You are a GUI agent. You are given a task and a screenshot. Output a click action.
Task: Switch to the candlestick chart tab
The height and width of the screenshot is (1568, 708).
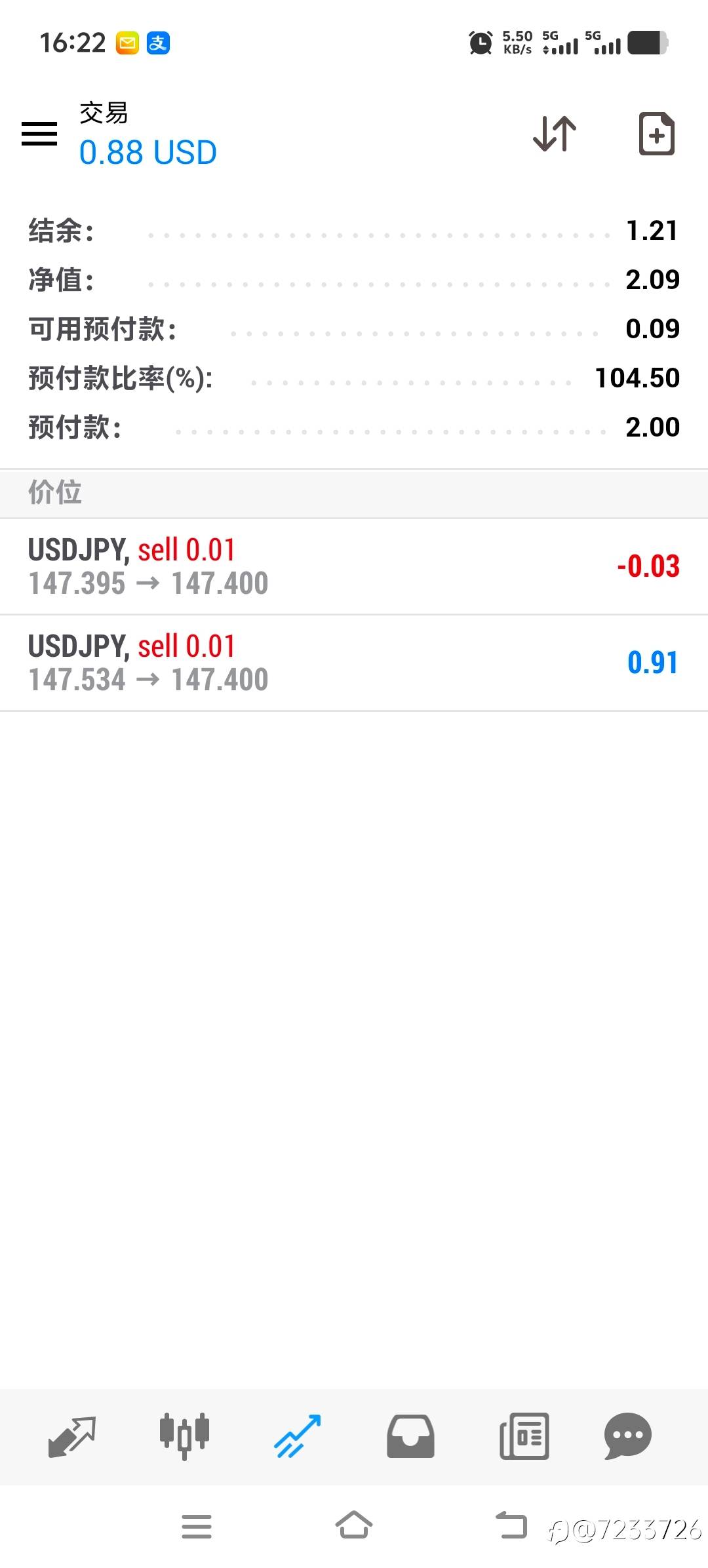click(x=184, y=1437)
